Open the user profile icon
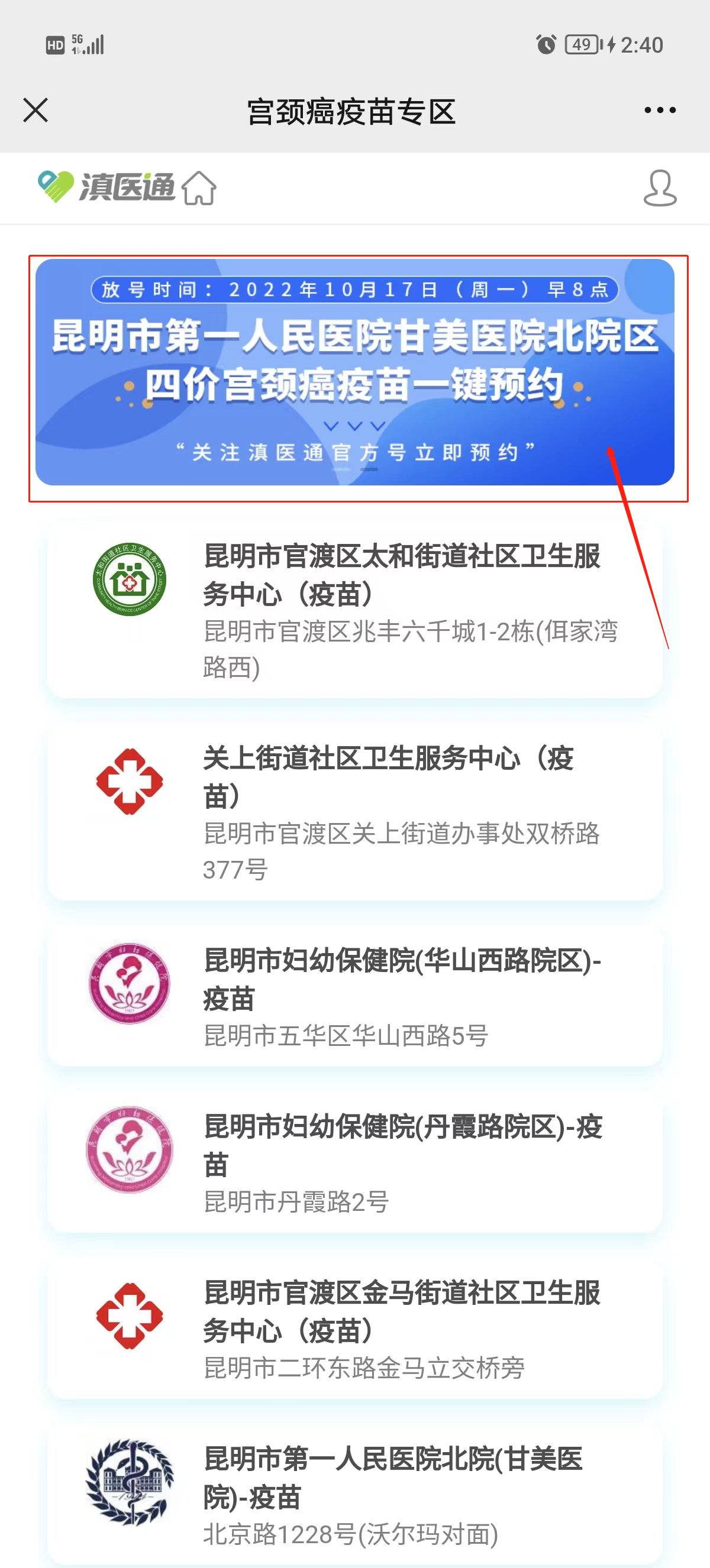This screenshot has width=710, height=1568. pos(660,188)
